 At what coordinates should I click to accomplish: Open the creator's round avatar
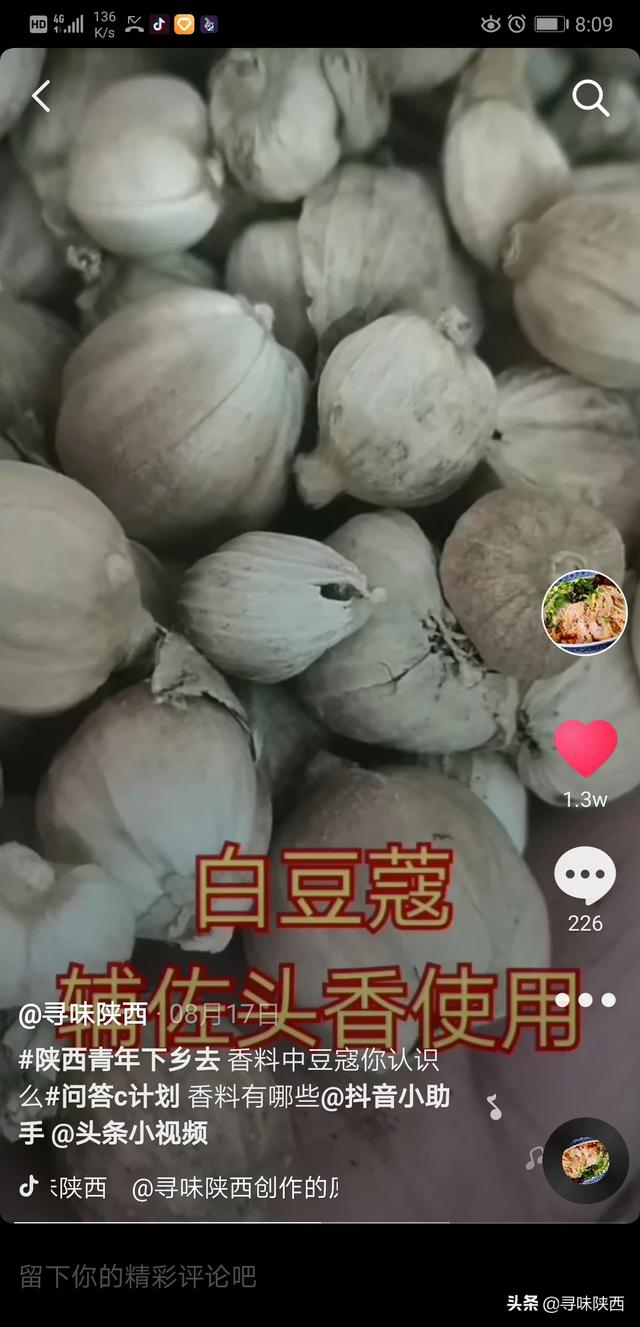[x=585, y=613]
